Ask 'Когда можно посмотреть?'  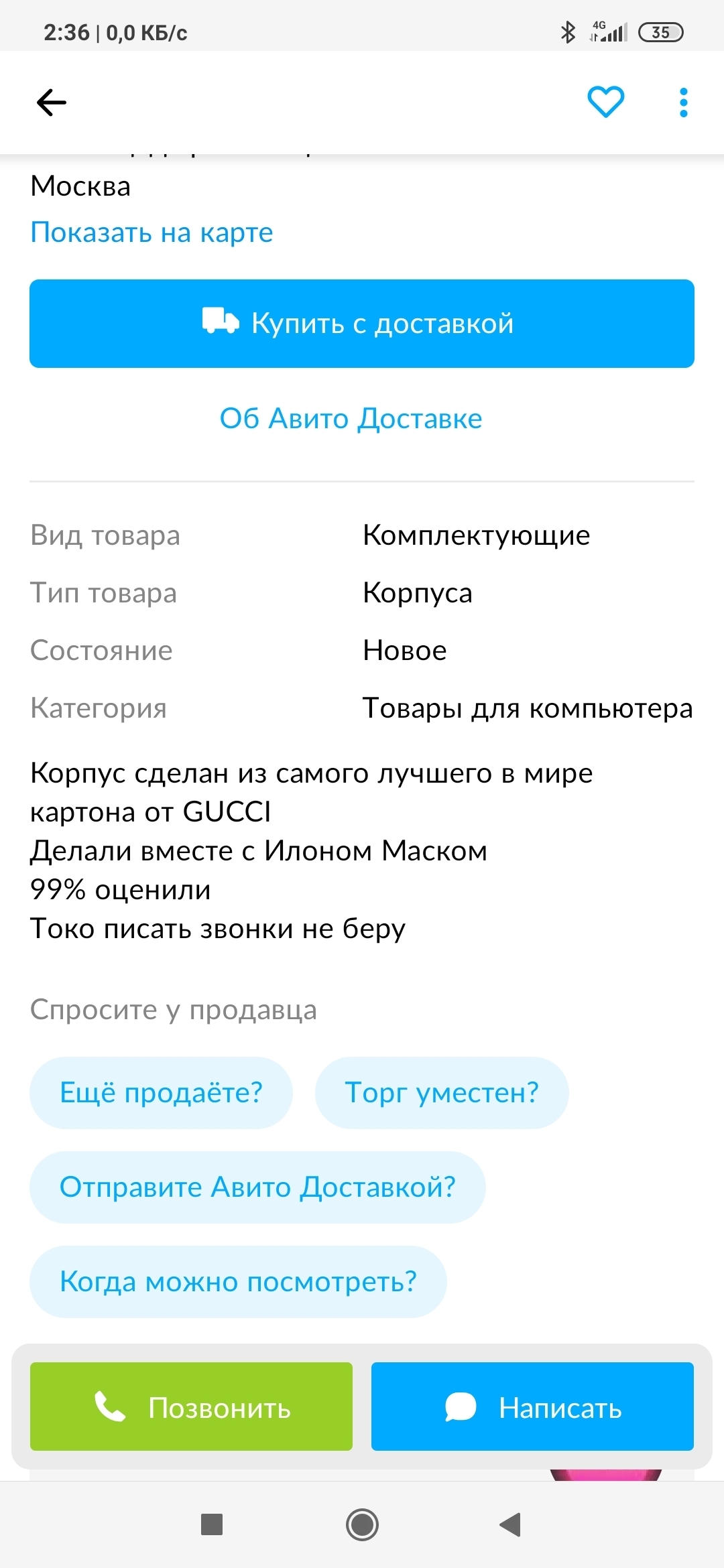pos(238,1282)
